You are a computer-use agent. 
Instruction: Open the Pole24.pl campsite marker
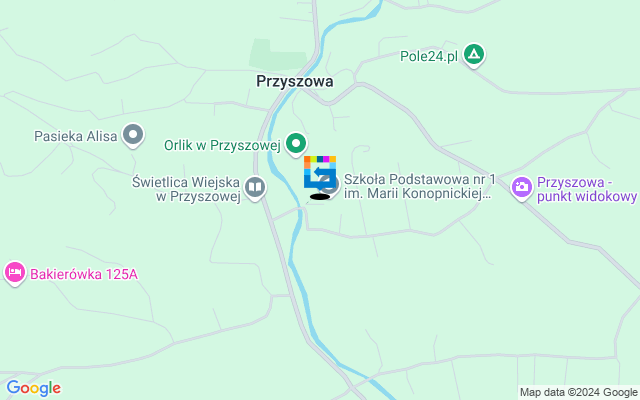click(x=475, y=56)
